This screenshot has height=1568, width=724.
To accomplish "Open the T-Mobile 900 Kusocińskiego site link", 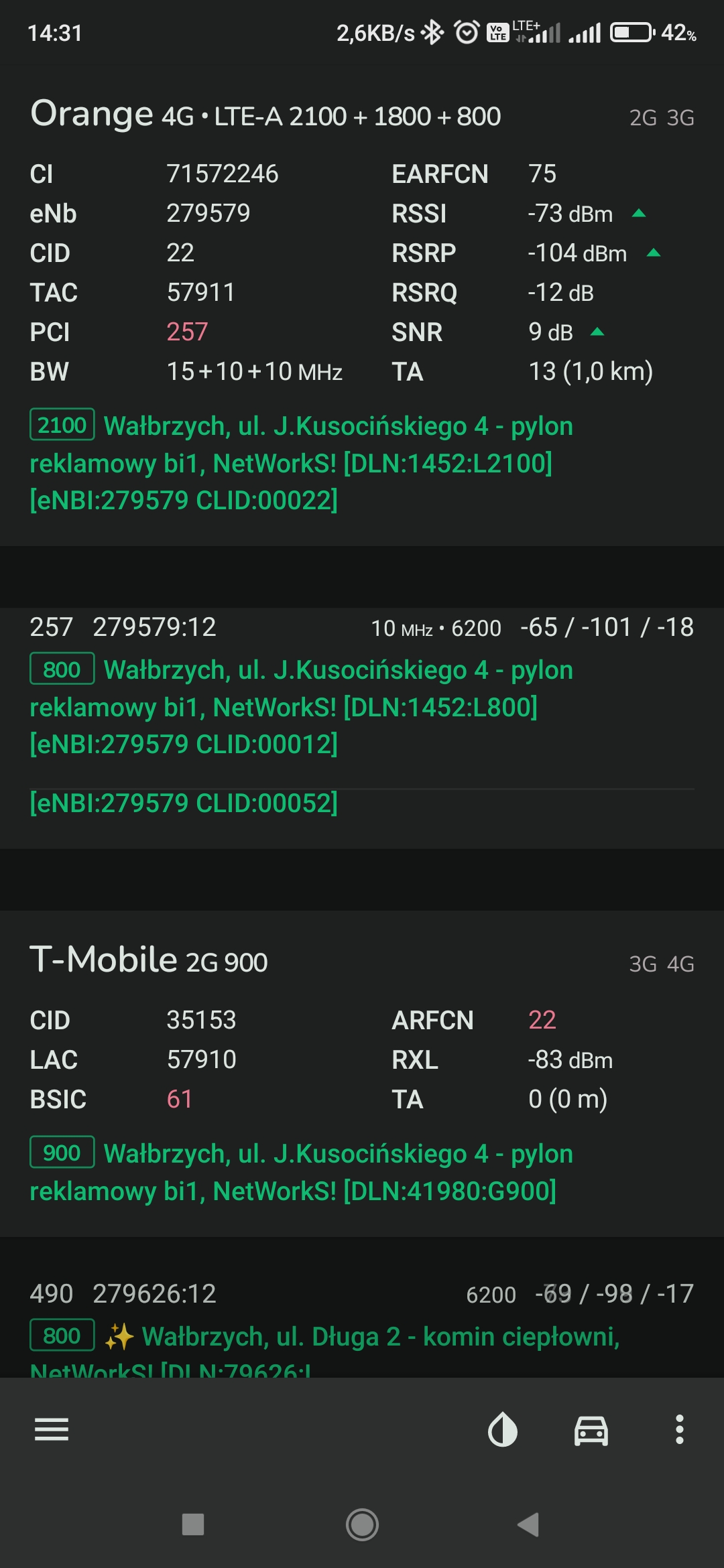I will tap(302, 1172).
